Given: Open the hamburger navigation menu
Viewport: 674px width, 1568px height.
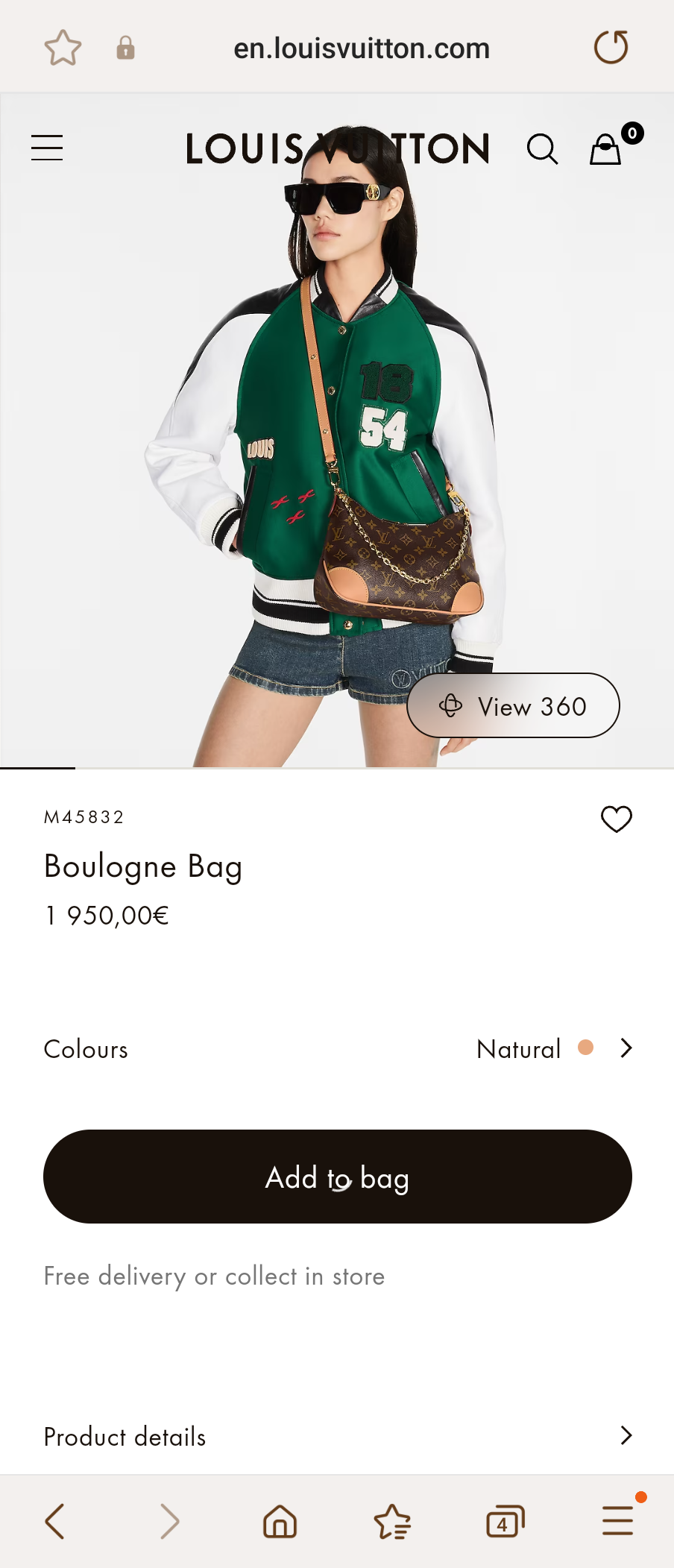Looking at the screenshot, I should [x=46, y=147].
